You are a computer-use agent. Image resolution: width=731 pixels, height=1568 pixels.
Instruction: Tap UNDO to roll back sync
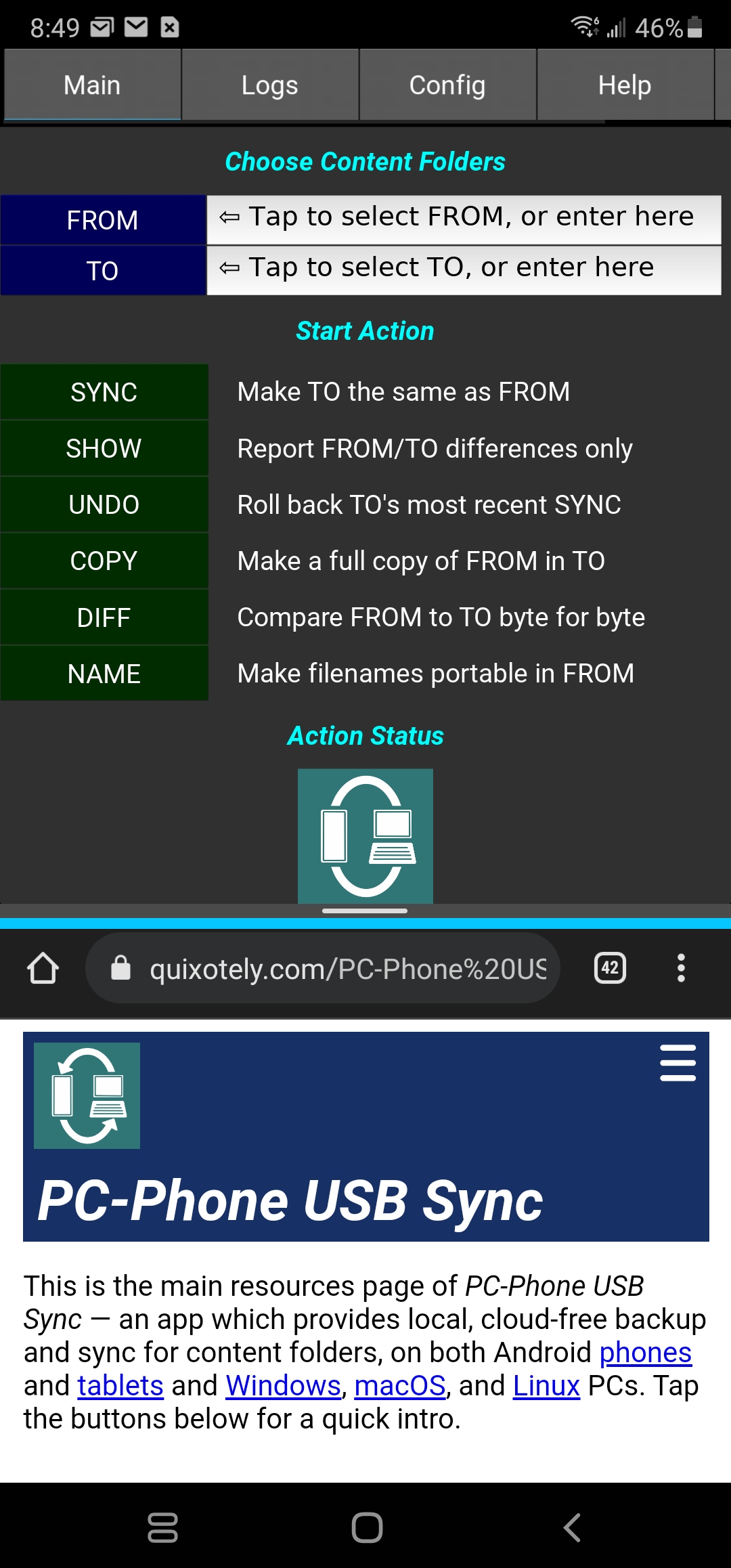coord(104,505)
